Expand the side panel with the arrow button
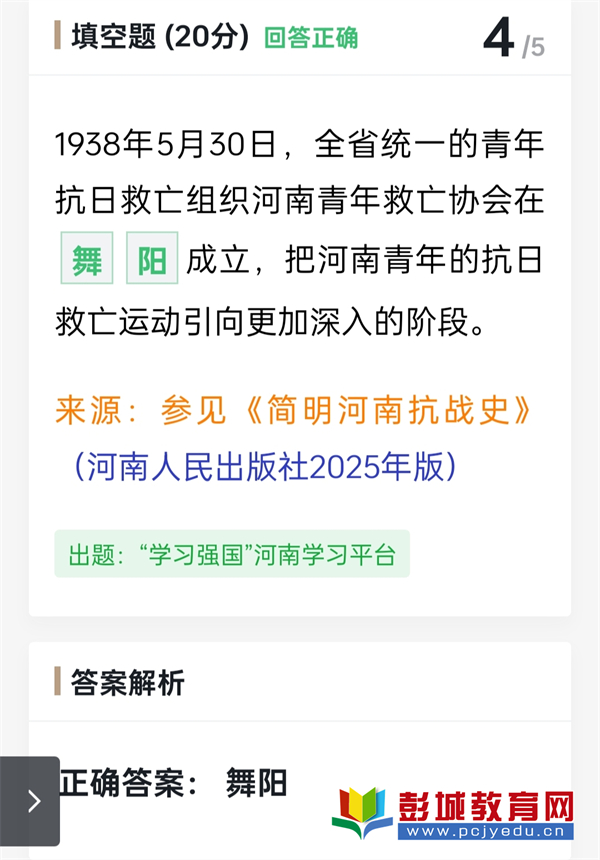 click(x=31, y=801)
